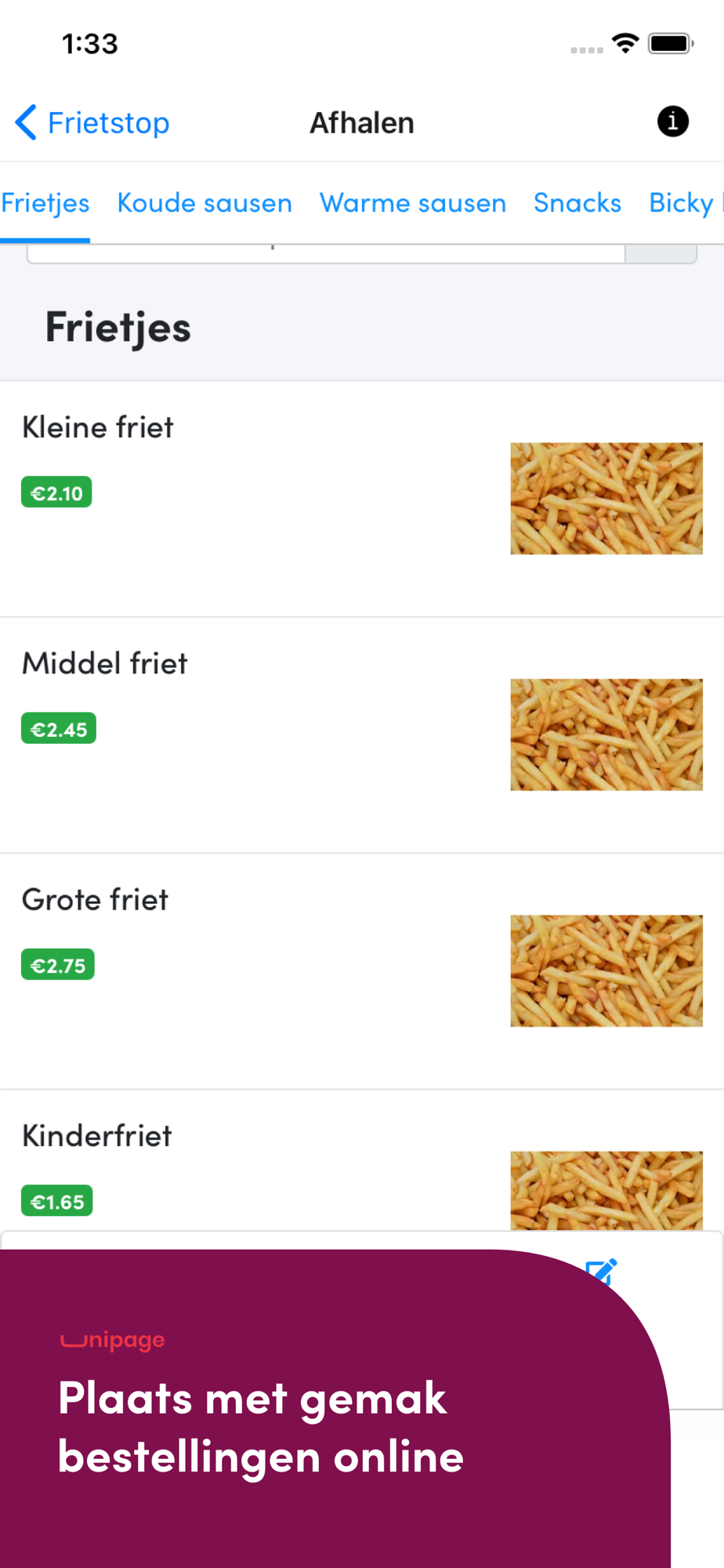
Task: Open the restaurant info icon
Action: [x=672, y=122]
